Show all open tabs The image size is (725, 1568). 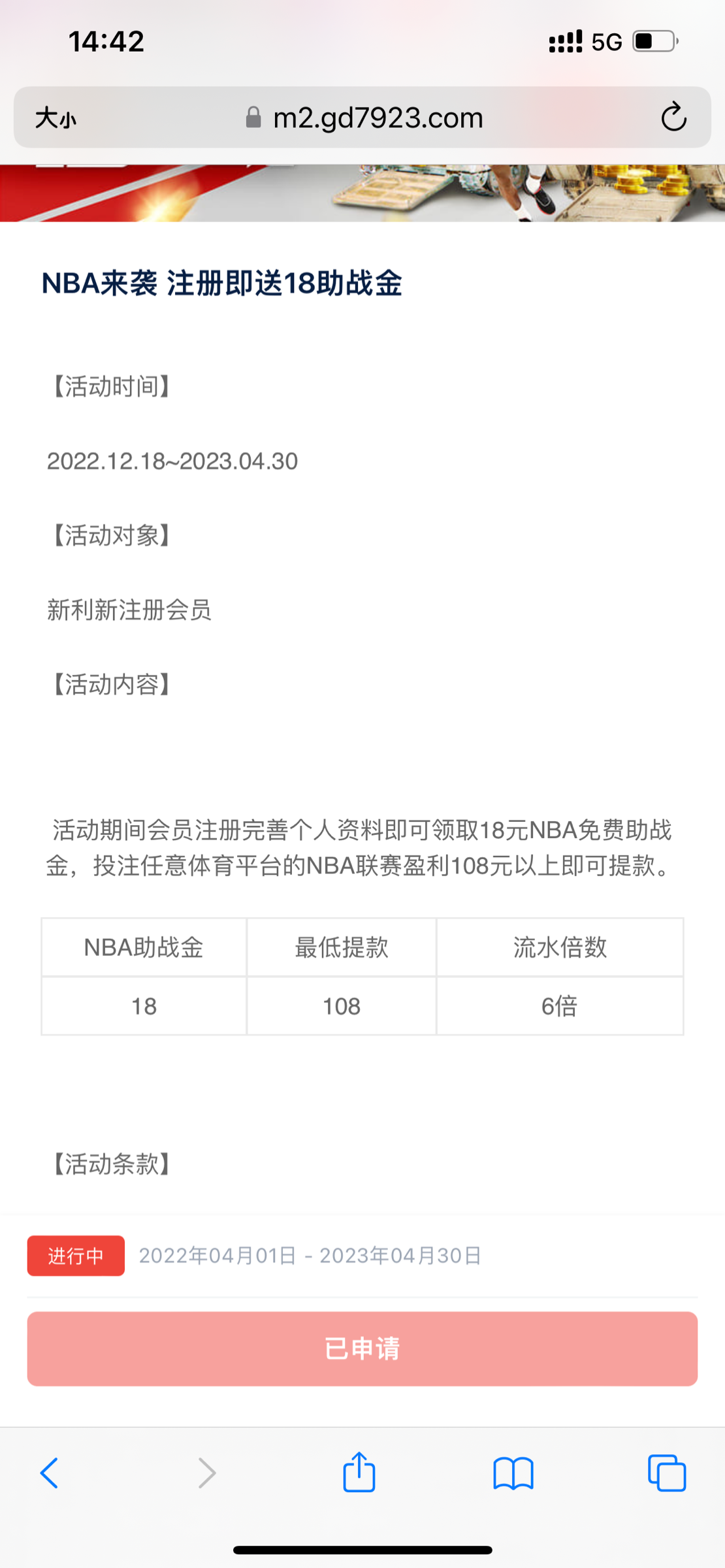coord(666,1473)
